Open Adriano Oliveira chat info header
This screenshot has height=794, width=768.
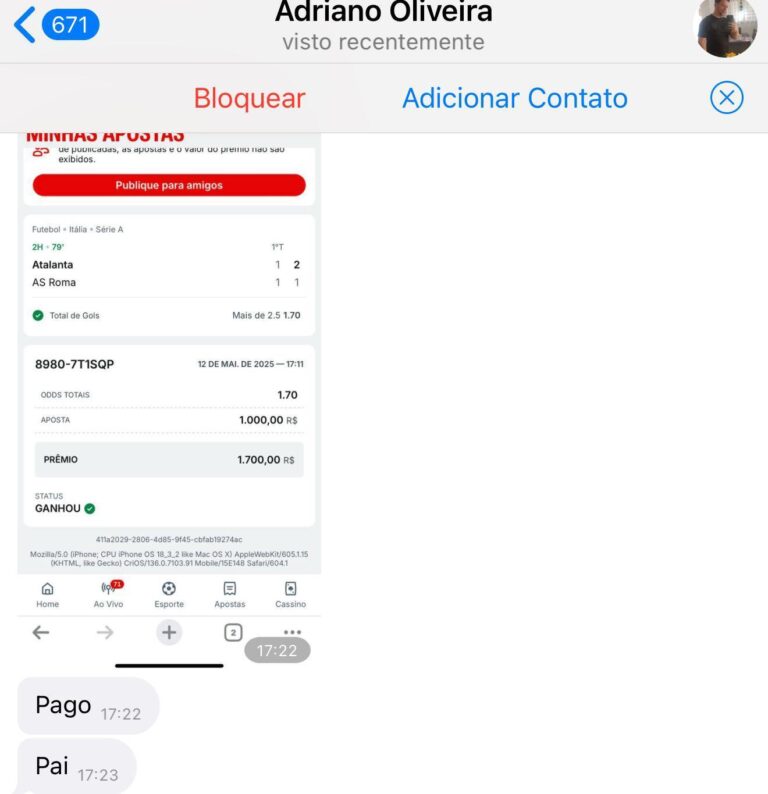(383, 26)
